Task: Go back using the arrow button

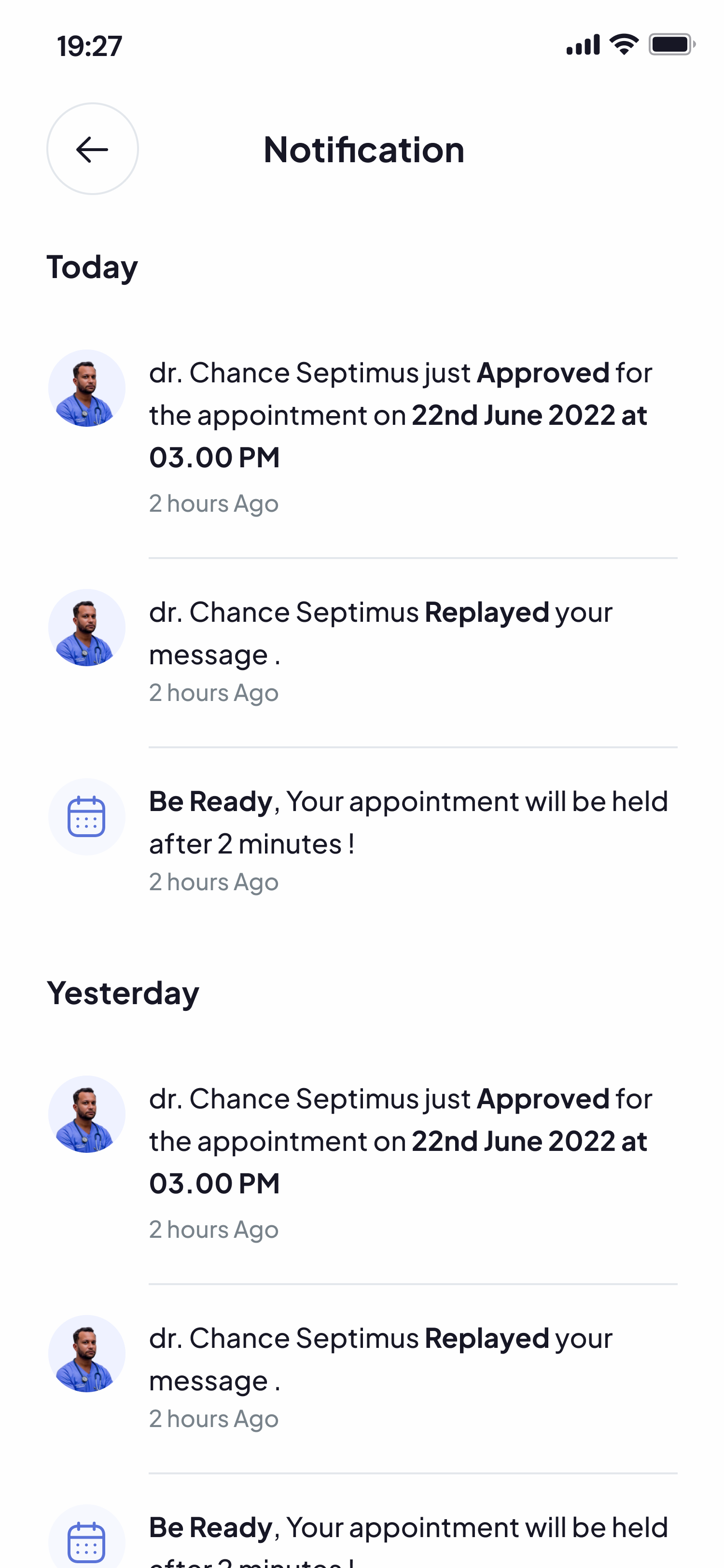Action: point(93,149)
